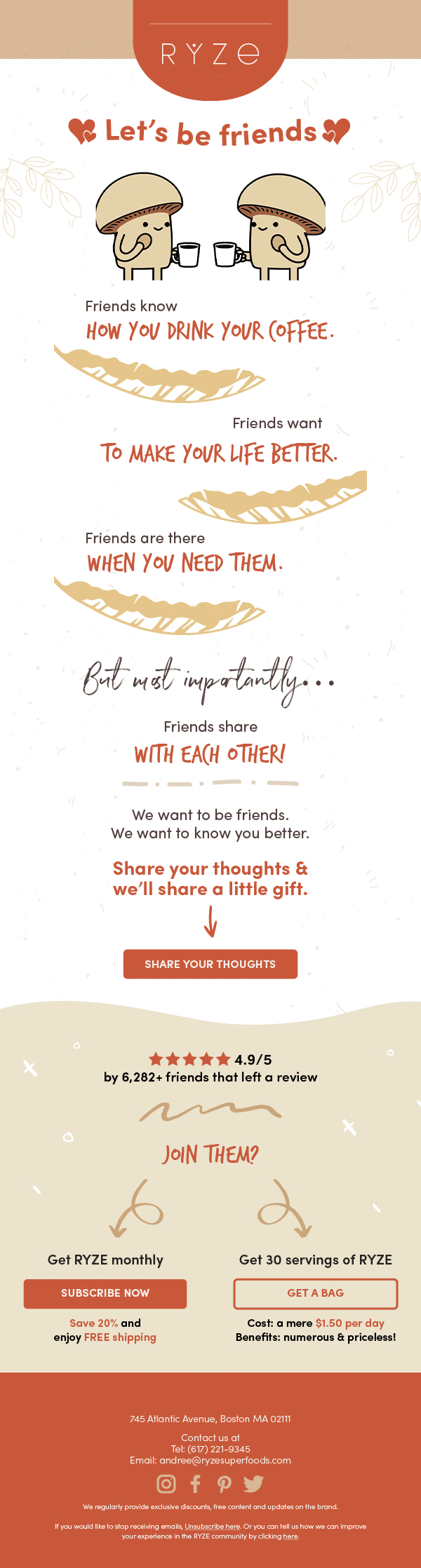
Task: Tap the Unsubscribe here link
Action: [x=212, y=1526]
